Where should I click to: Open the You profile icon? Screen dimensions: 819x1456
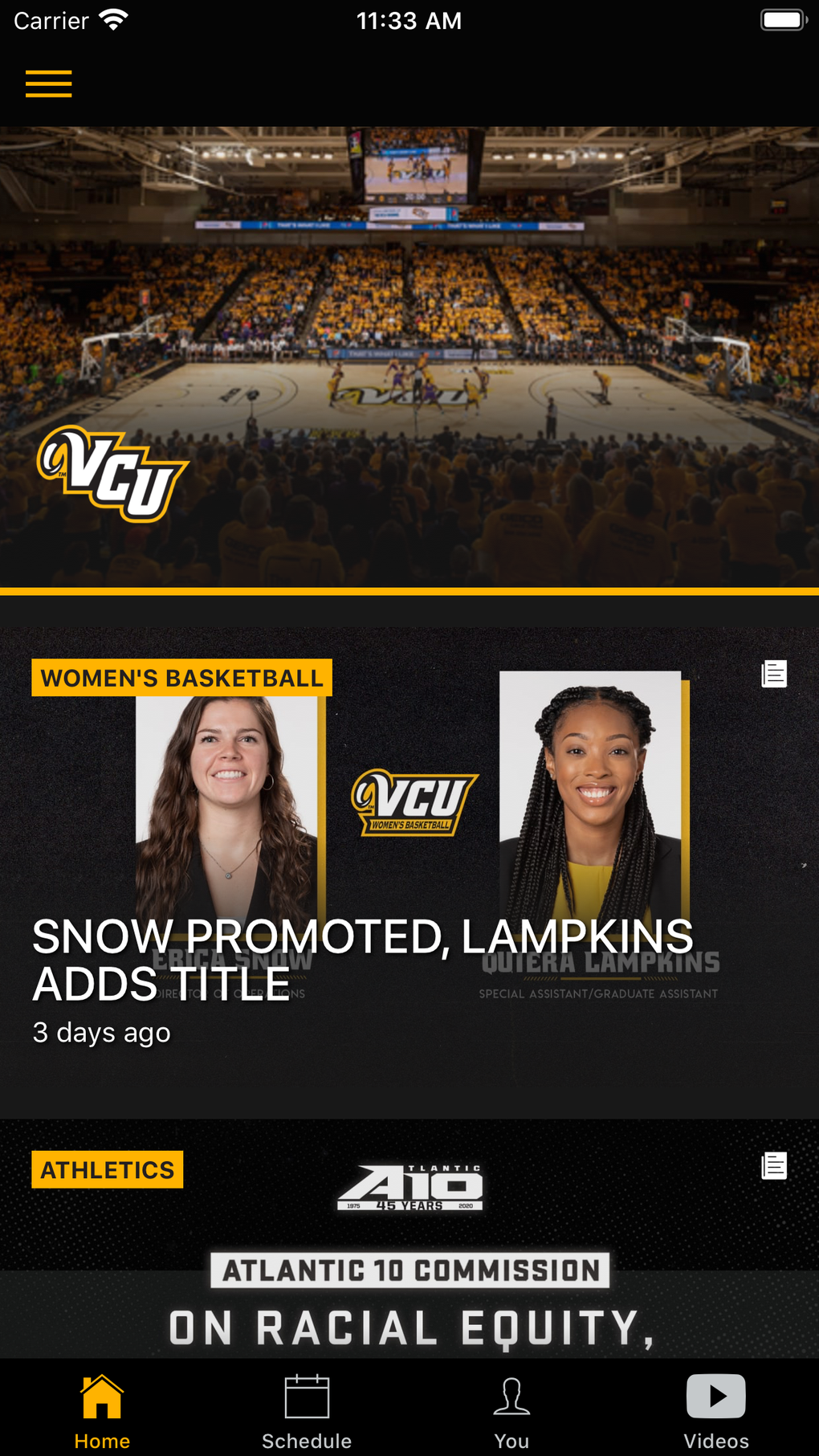[x=511, y=1396]
